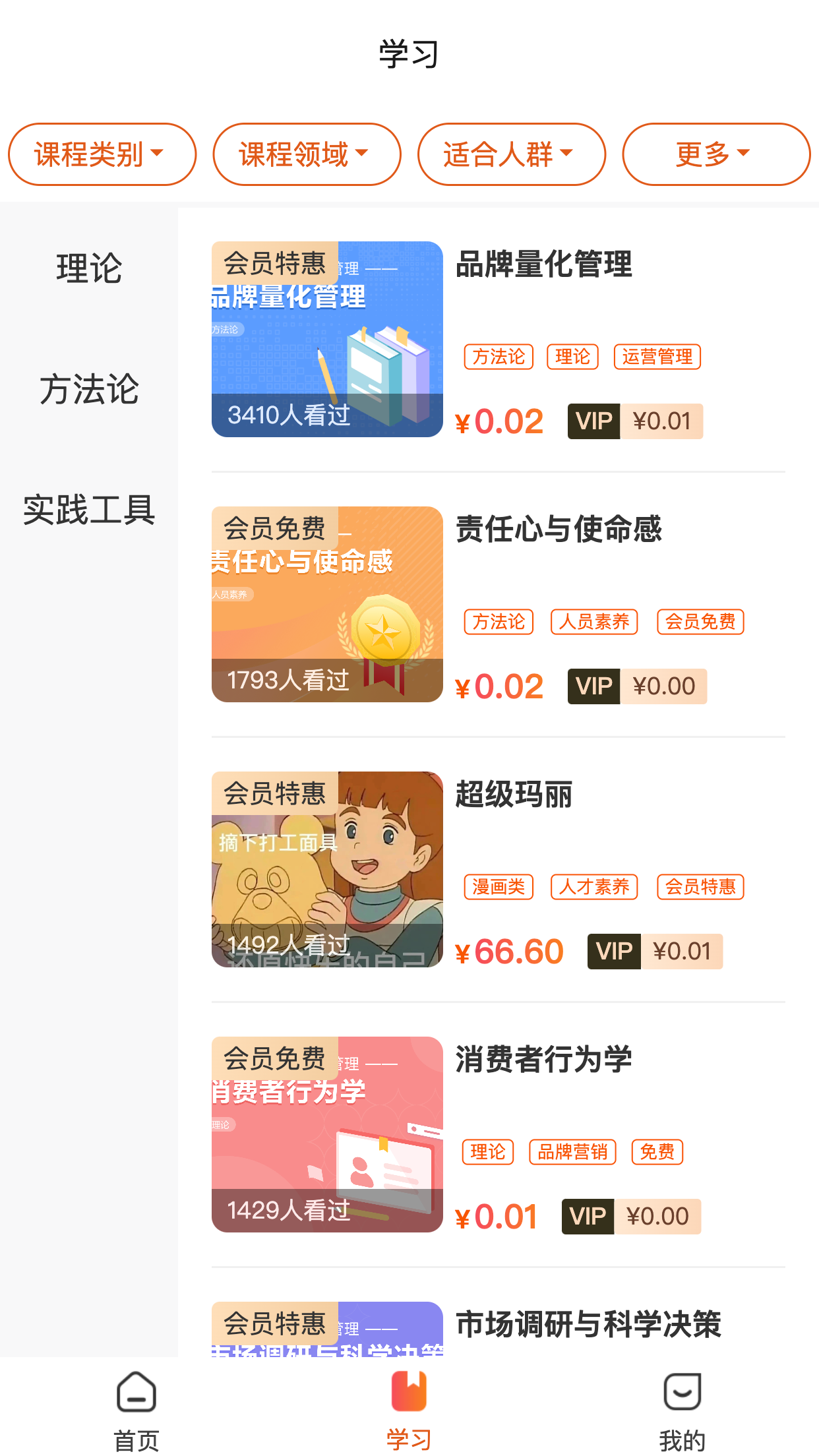Open the 课程领域 dropdown filter
Viewport: 819px width, 1456px height.
click(306, 154)
